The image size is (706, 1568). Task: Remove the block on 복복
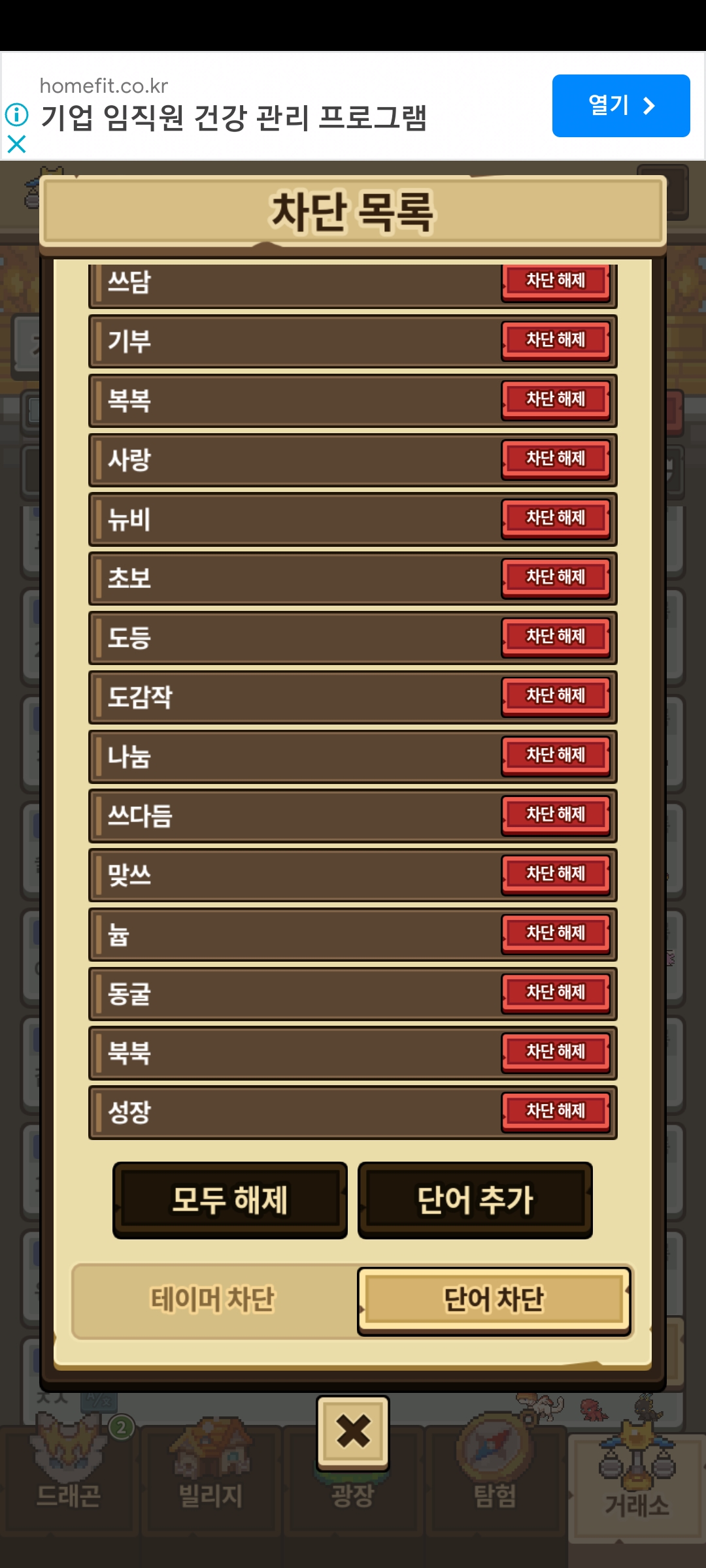556,399
